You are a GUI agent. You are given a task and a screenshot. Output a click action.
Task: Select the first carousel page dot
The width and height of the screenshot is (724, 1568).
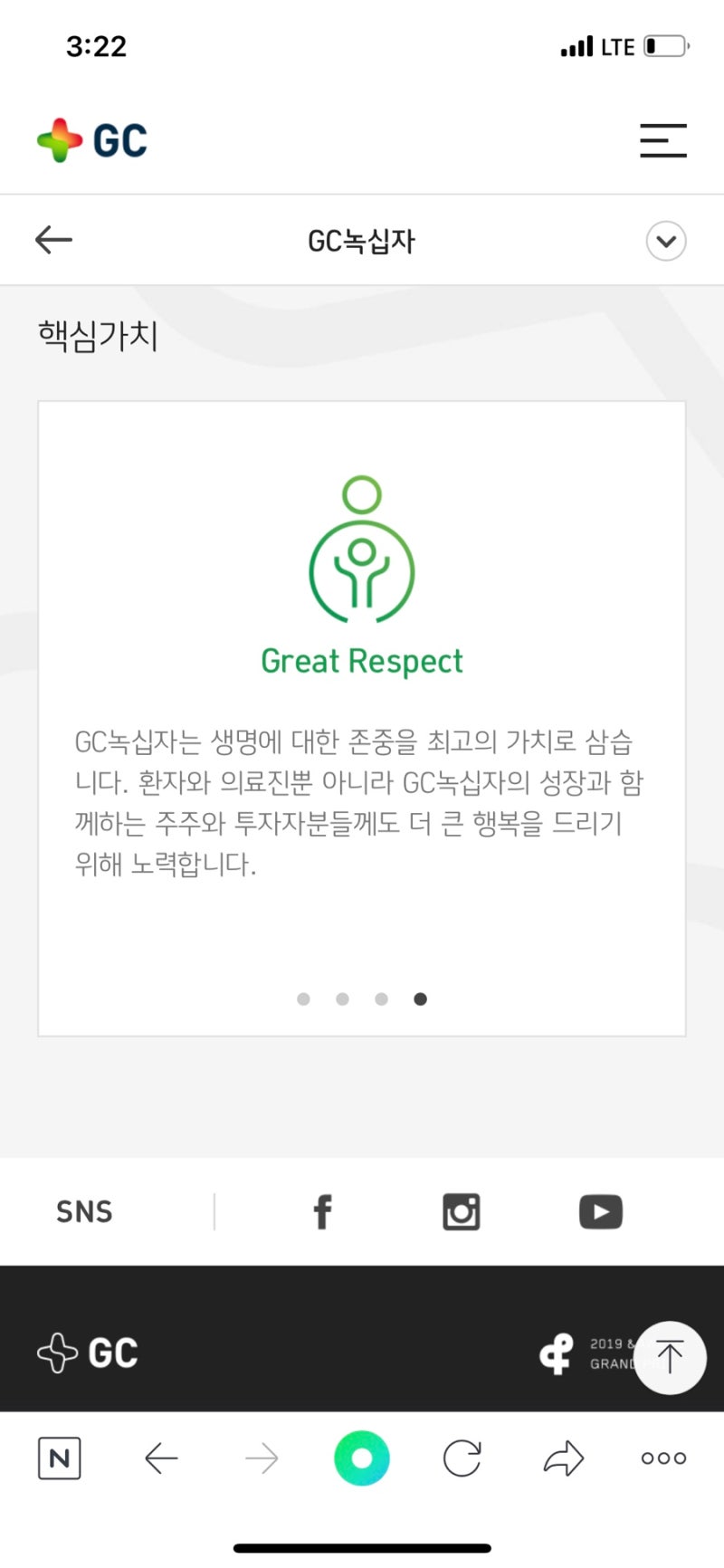tap(303, 999)
